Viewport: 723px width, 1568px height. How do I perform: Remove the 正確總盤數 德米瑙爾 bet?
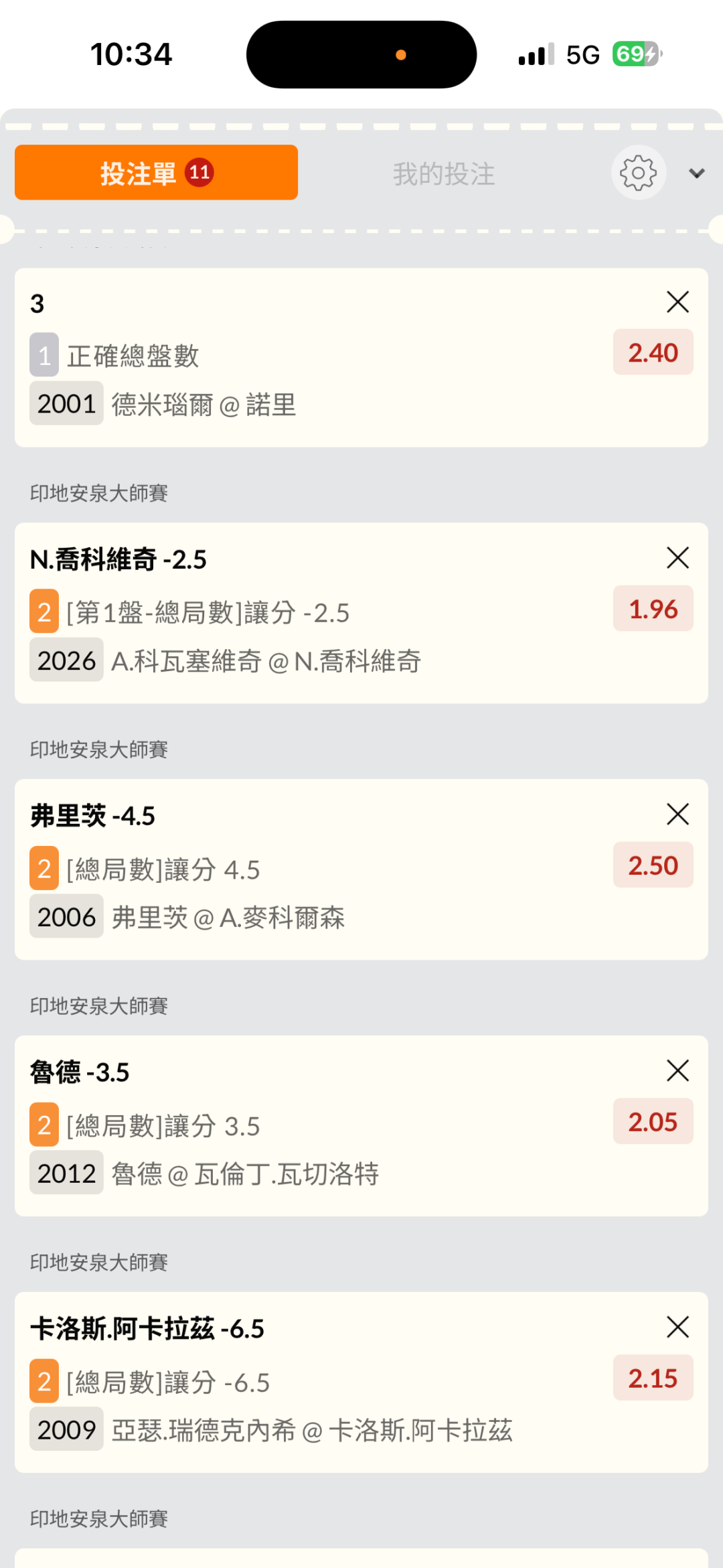tap(677, 302)
